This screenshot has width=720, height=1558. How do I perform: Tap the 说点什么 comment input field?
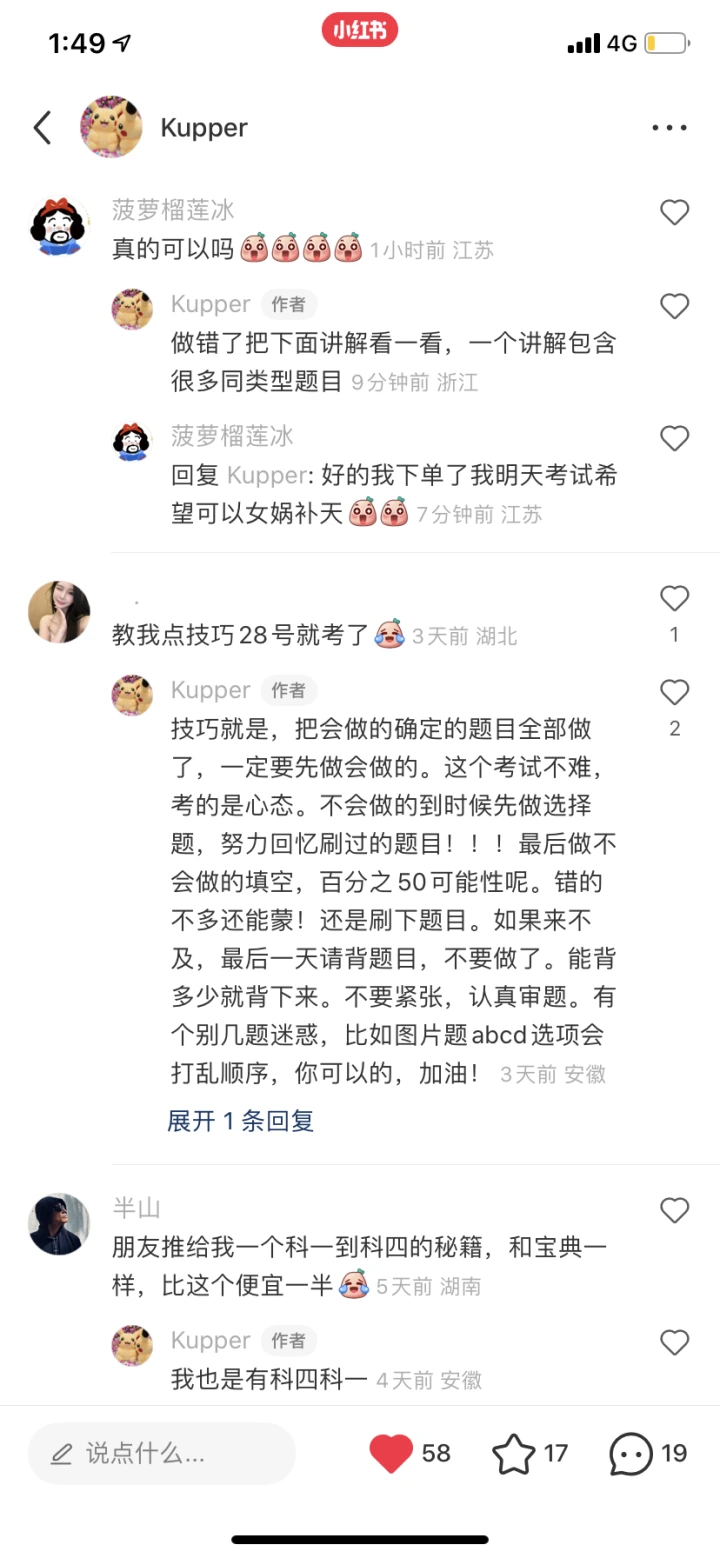click(x=162, y=1453)
